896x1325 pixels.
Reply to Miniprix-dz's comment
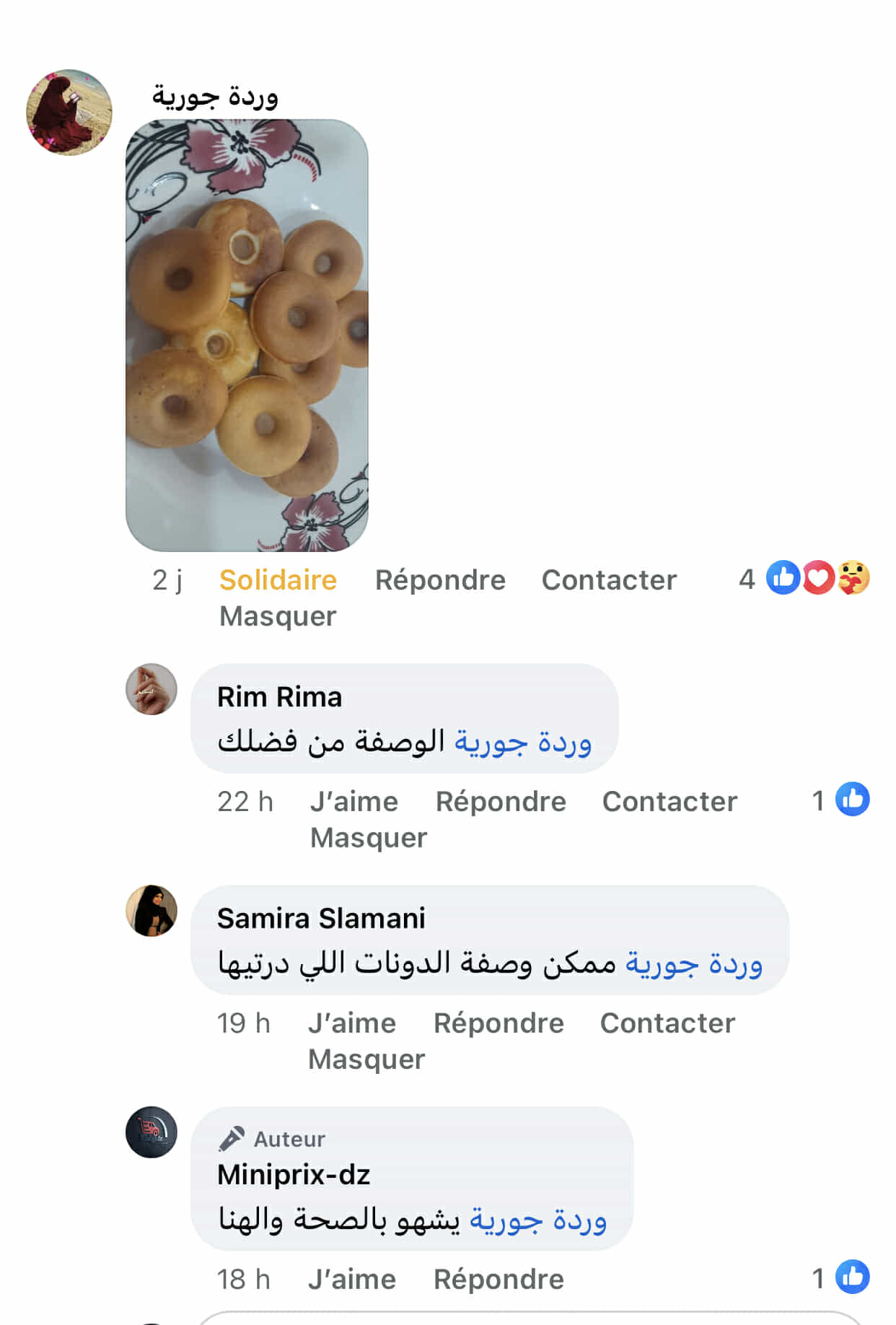pos(498,1280)
